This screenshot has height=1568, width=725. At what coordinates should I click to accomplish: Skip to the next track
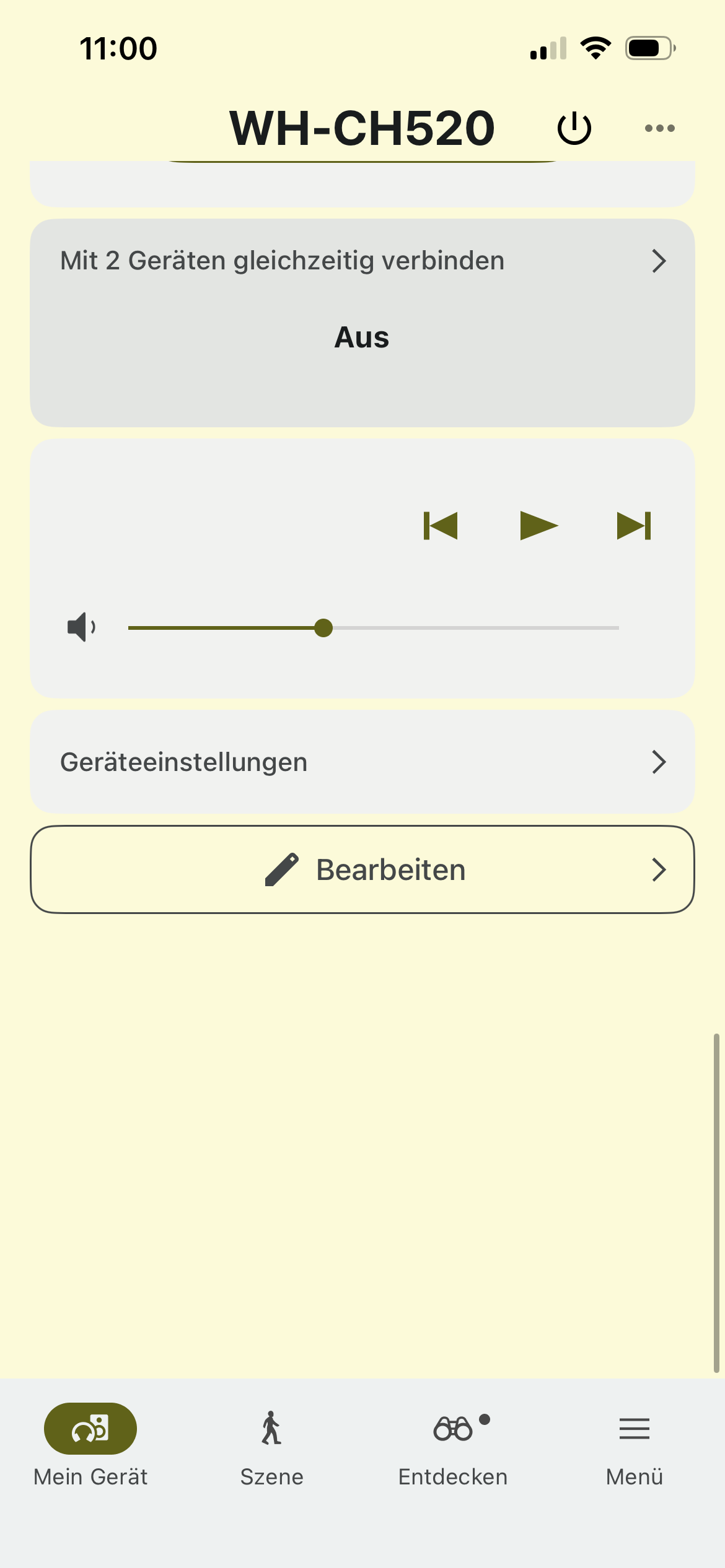pyautogui.click(x=634, y=526)
